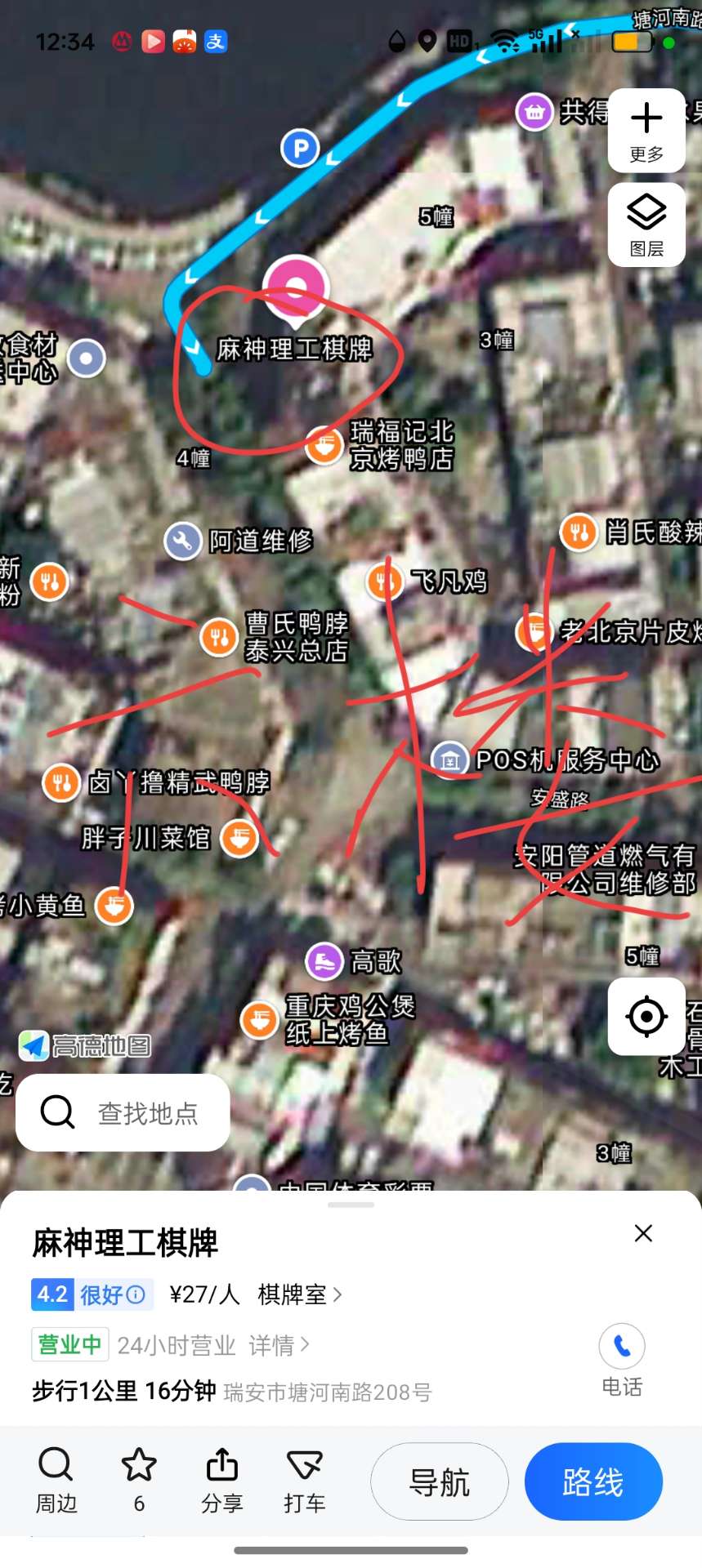Image resolution: width=702 pixels, height=1568 pixels.
Task: Hail a ride with 打车
Action: coord(304,1480)
